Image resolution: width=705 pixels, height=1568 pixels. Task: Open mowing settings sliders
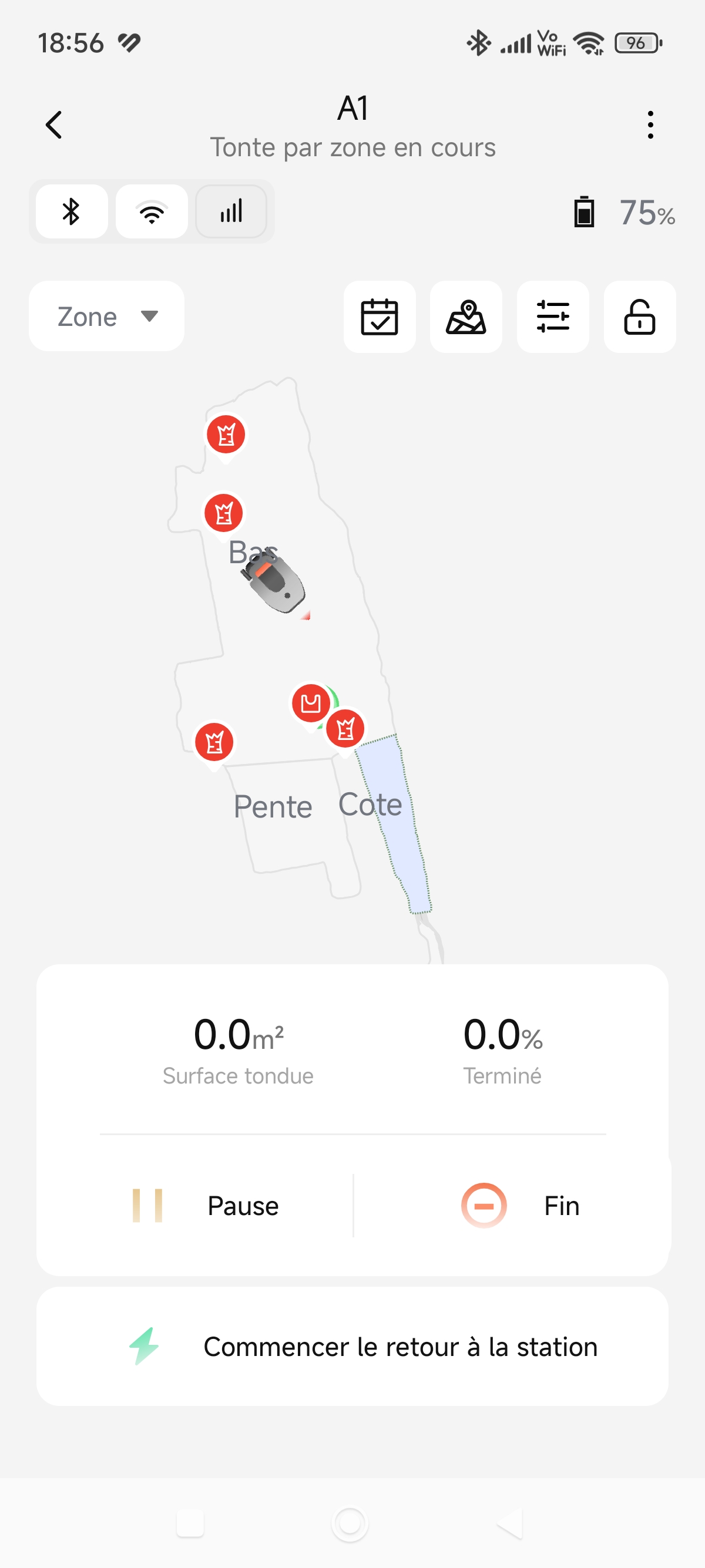tap(553, 317)
